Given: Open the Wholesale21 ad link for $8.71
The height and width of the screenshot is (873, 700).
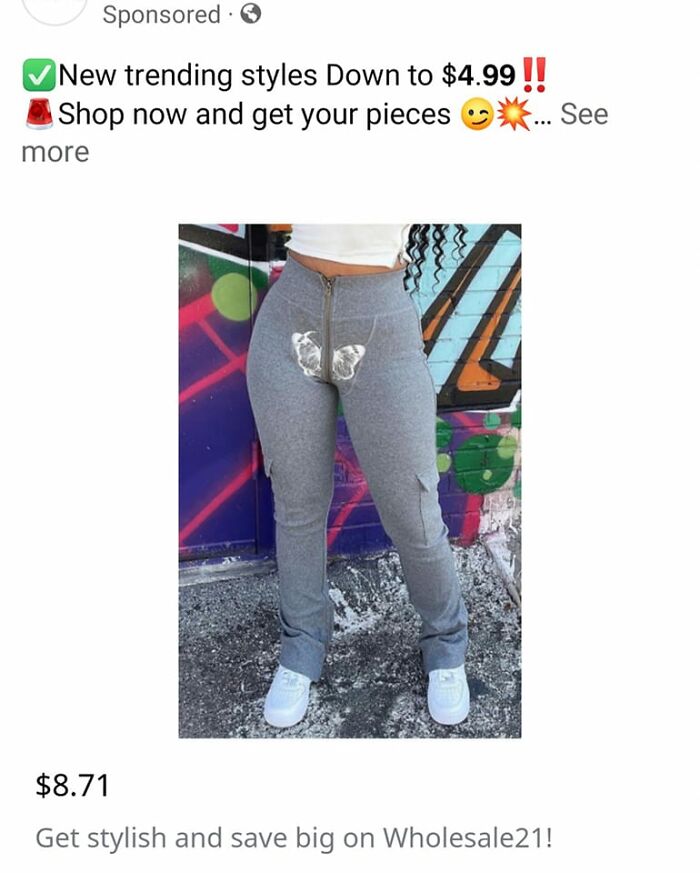Looking at the screenshot, I should (292, 837).
